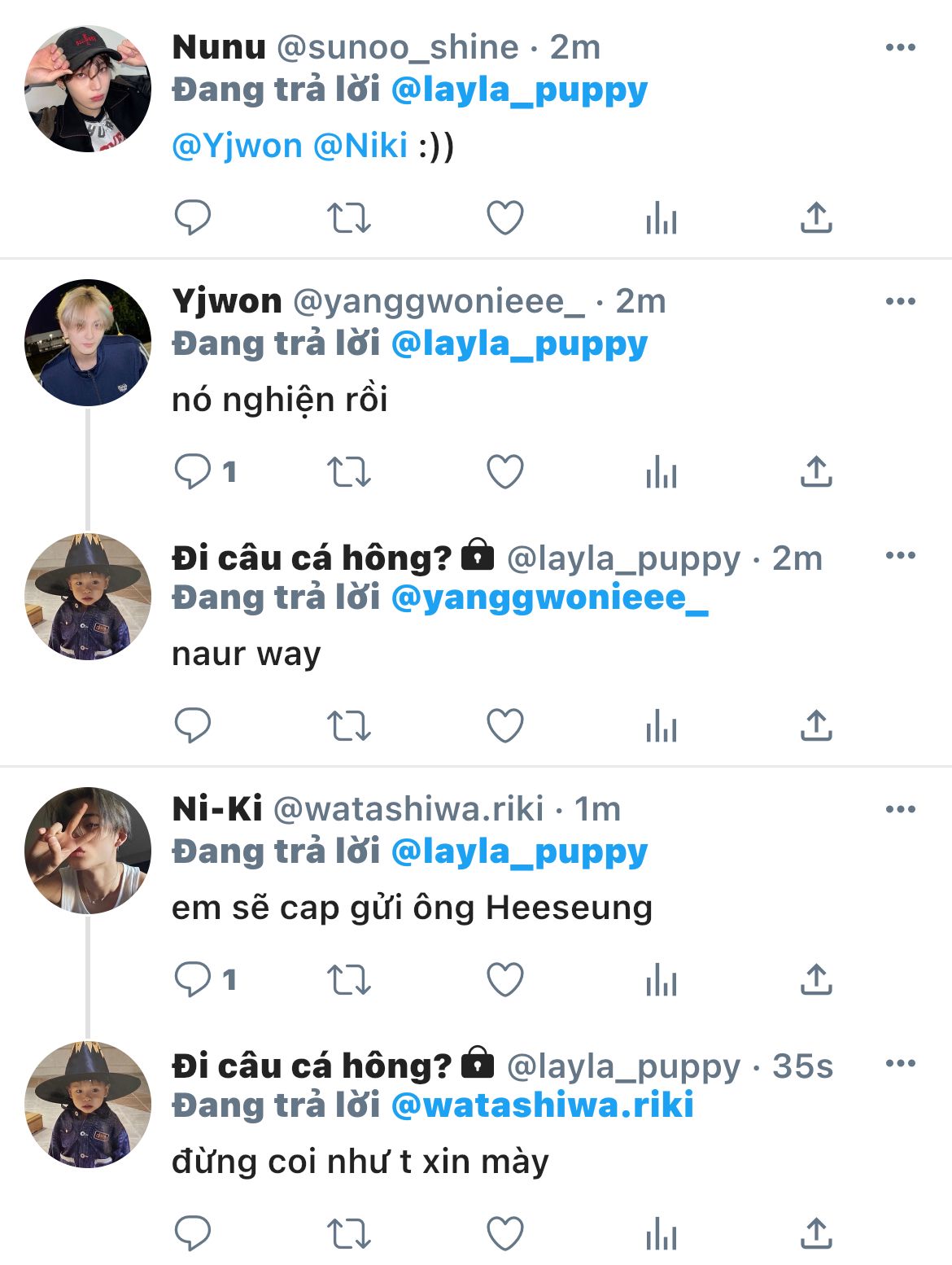Retweet Yjwon's reply "nó nghiện rồi"

tap(348, 472)
